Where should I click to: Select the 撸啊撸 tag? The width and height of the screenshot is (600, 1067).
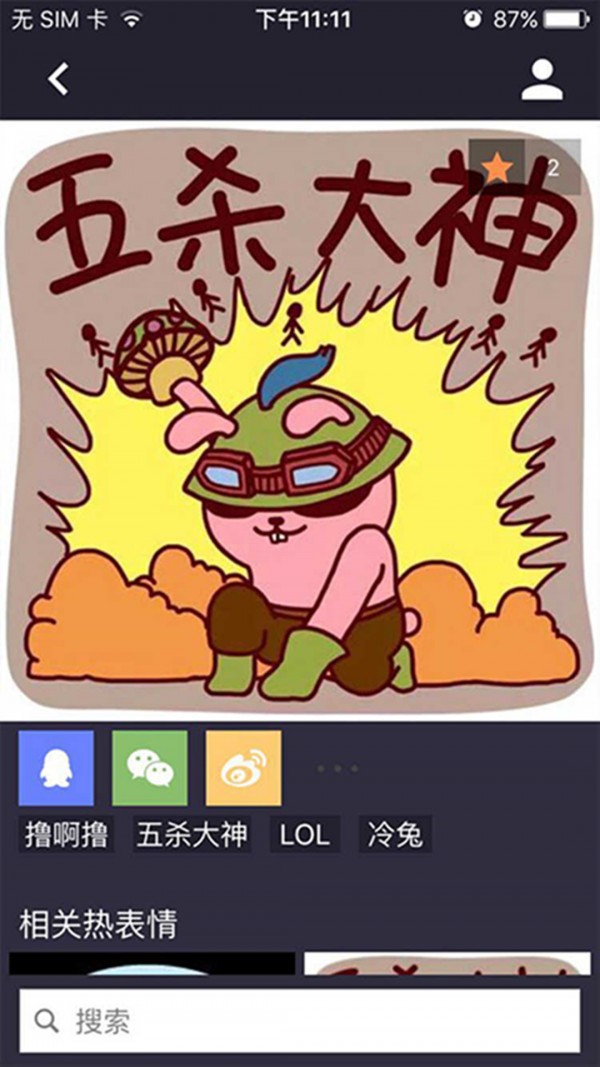[66, 834]
